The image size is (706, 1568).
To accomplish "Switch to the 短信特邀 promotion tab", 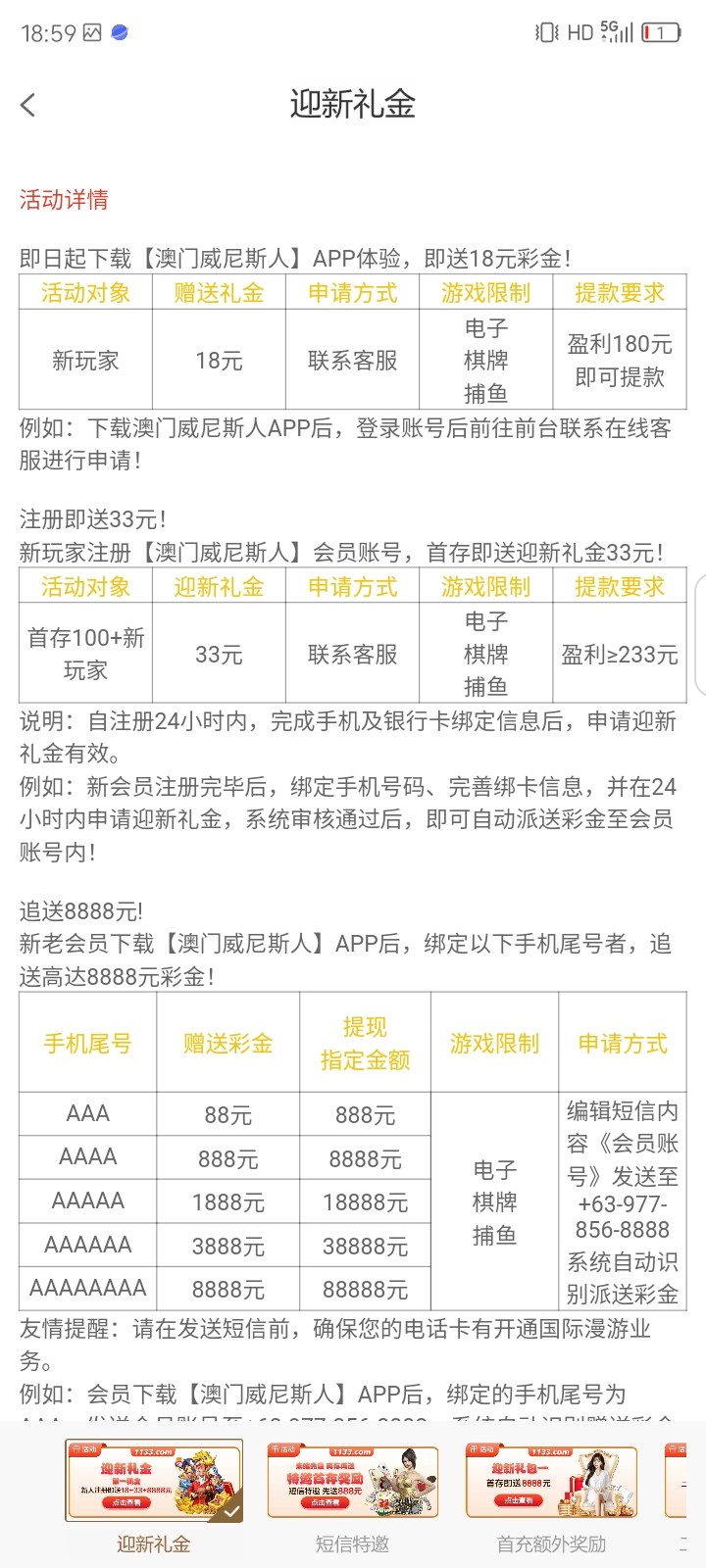I will click(353, 1494).
